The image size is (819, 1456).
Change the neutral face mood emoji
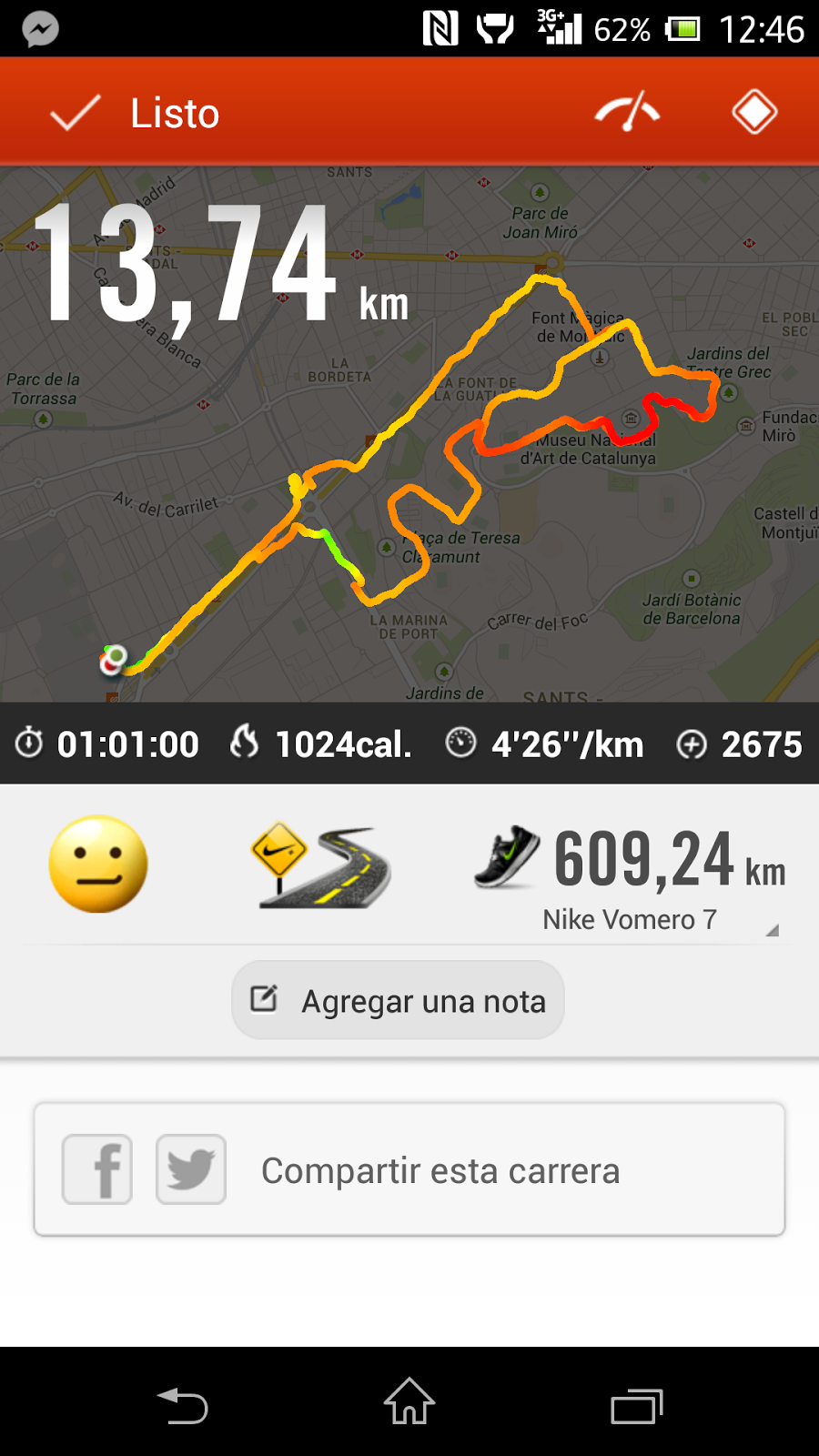point(98,864)
